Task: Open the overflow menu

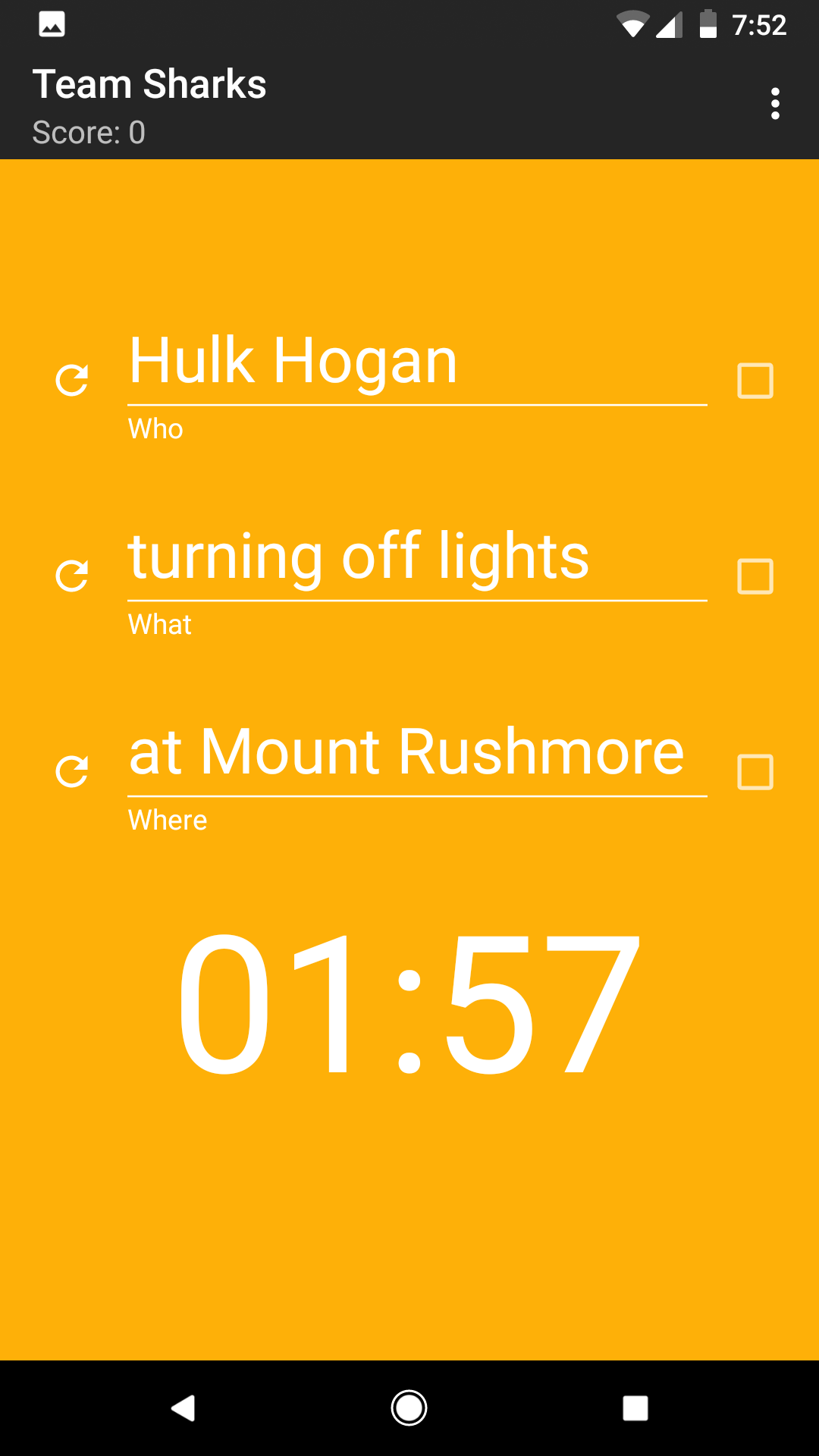Action: click(774, 104)
